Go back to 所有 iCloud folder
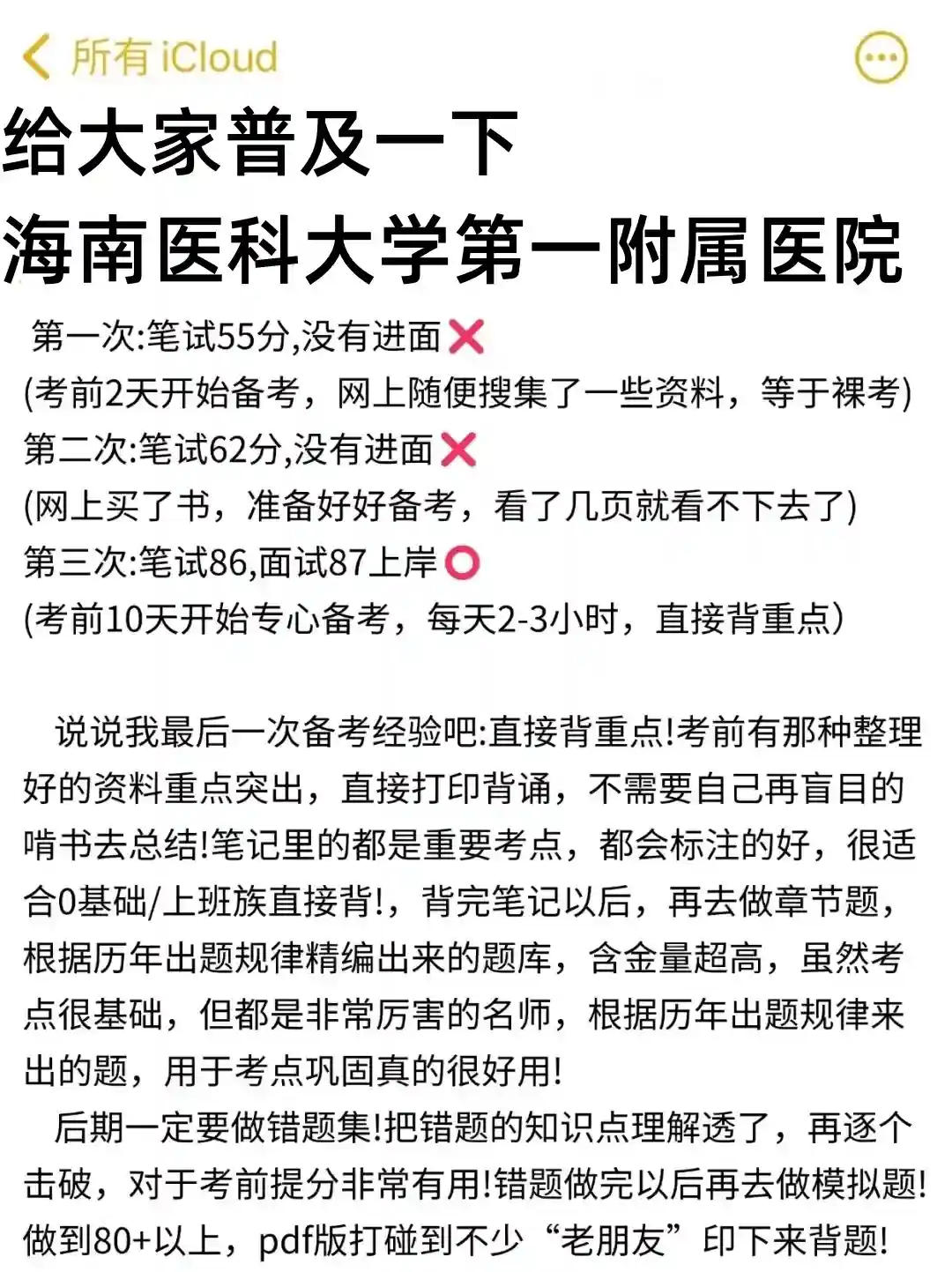 click(x=150, y=58)
